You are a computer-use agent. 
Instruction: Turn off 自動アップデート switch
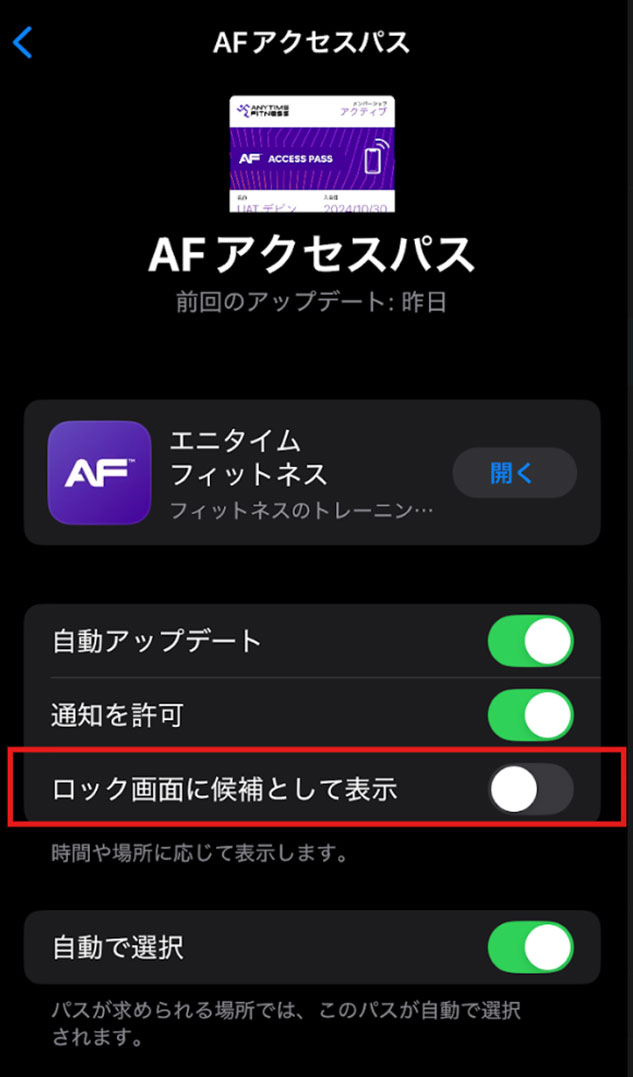pos(530,641)
